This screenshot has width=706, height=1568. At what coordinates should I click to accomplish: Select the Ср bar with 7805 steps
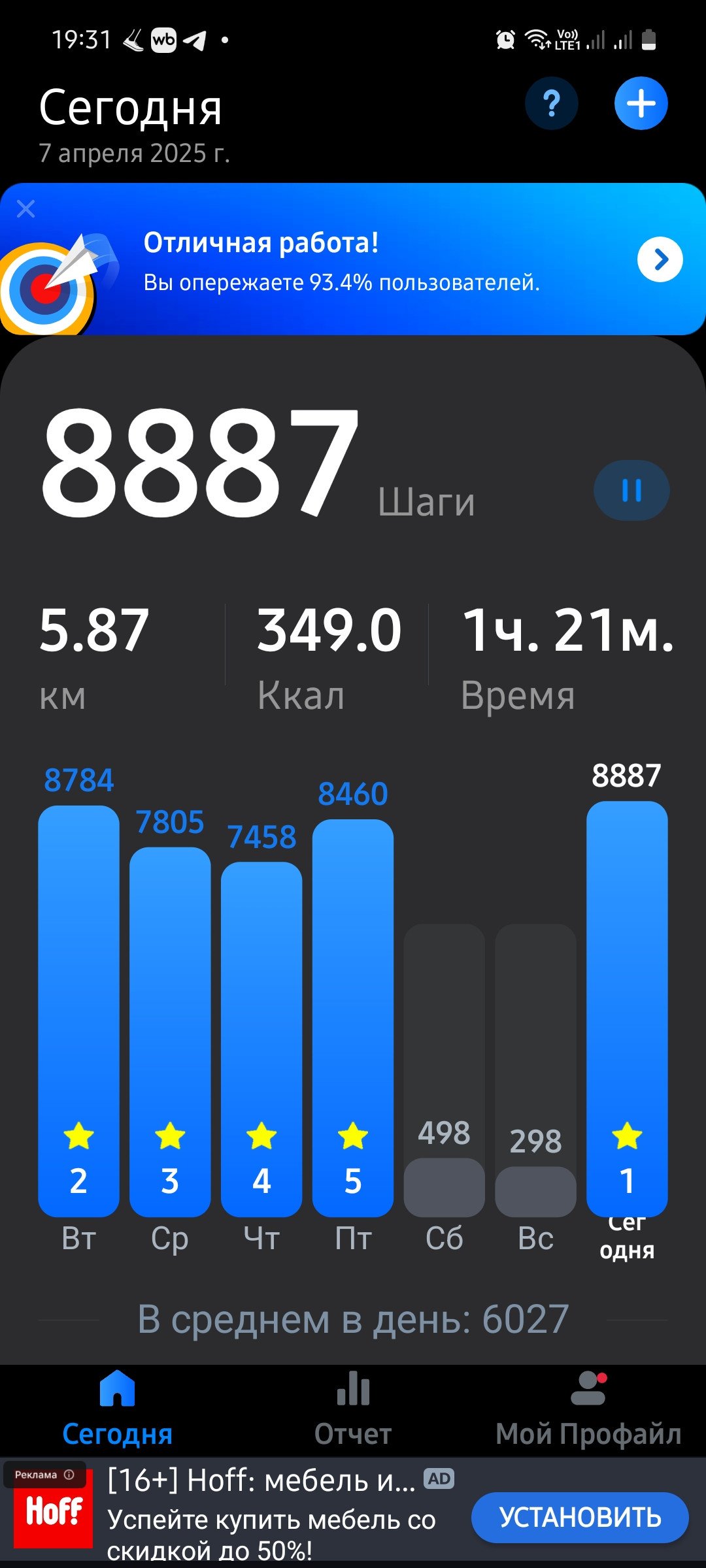click(x=170, y=1032)
